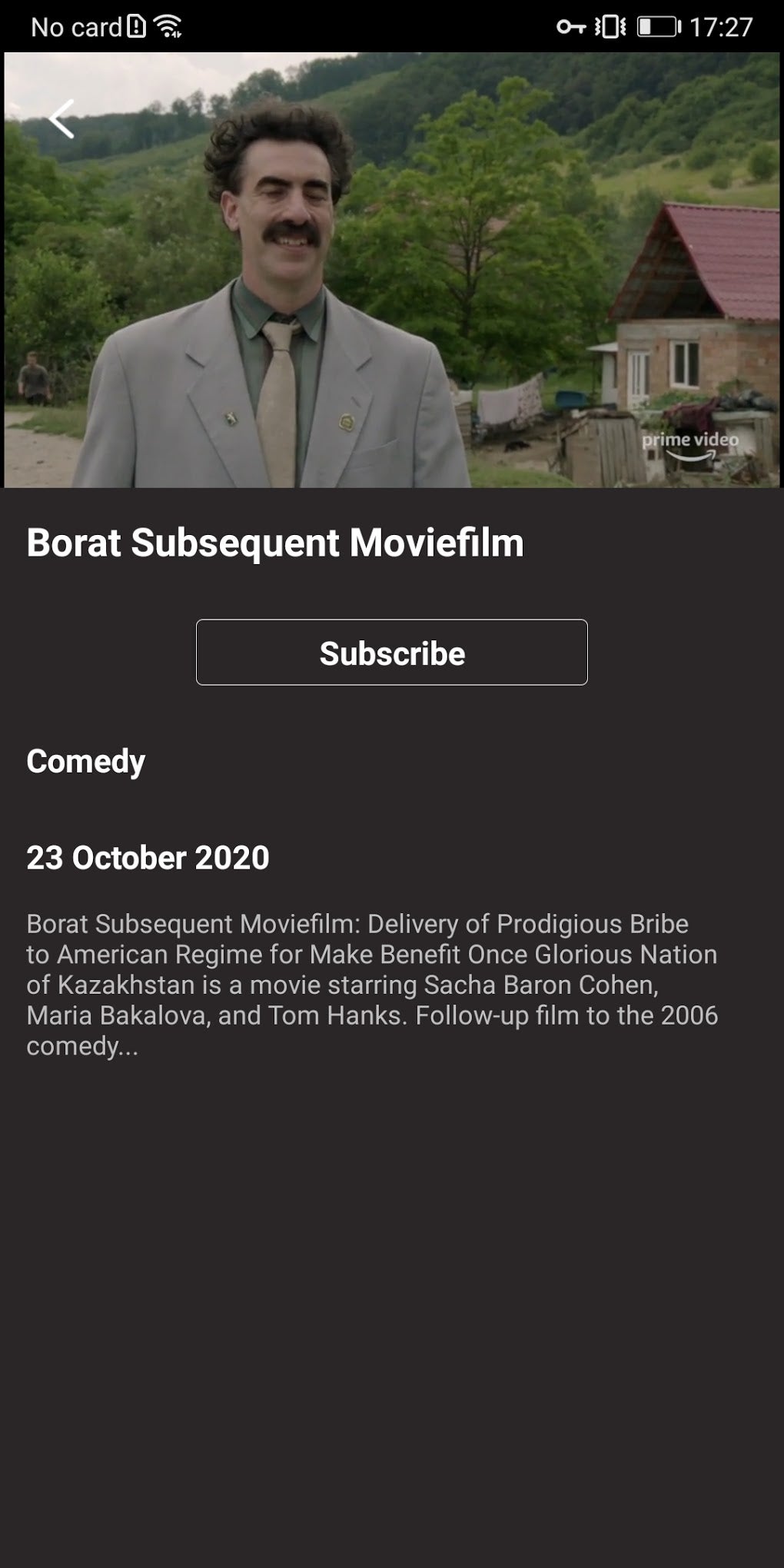Screen dimensions: 784x1568
Task: Go back using the arrow icon
Action: [61, 119]
